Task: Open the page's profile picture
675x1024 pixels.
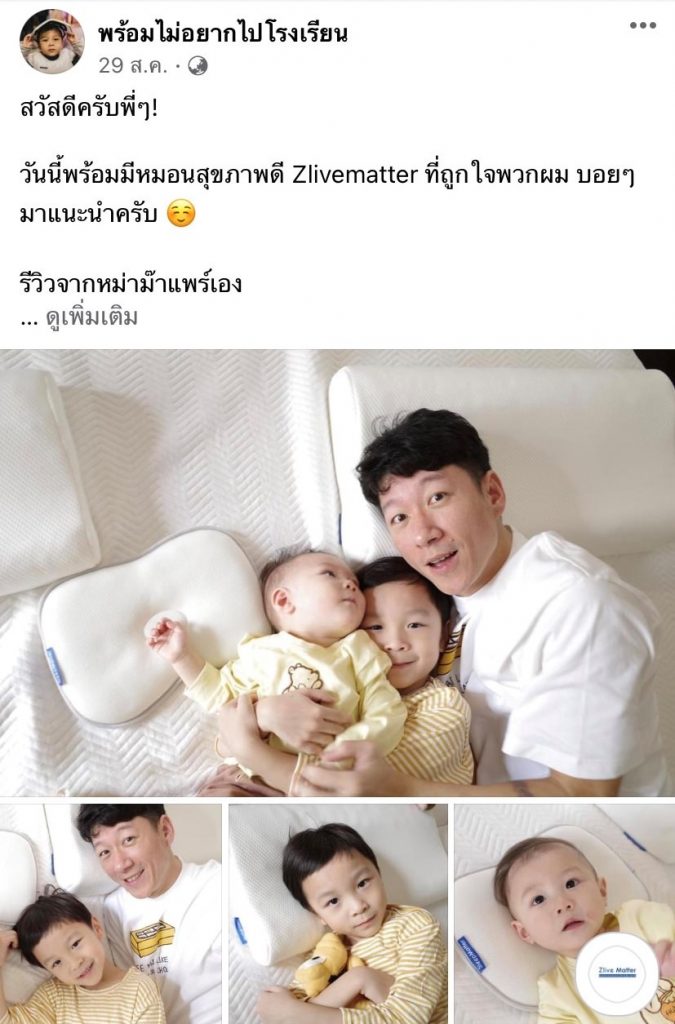Action: tap(52, 42)
